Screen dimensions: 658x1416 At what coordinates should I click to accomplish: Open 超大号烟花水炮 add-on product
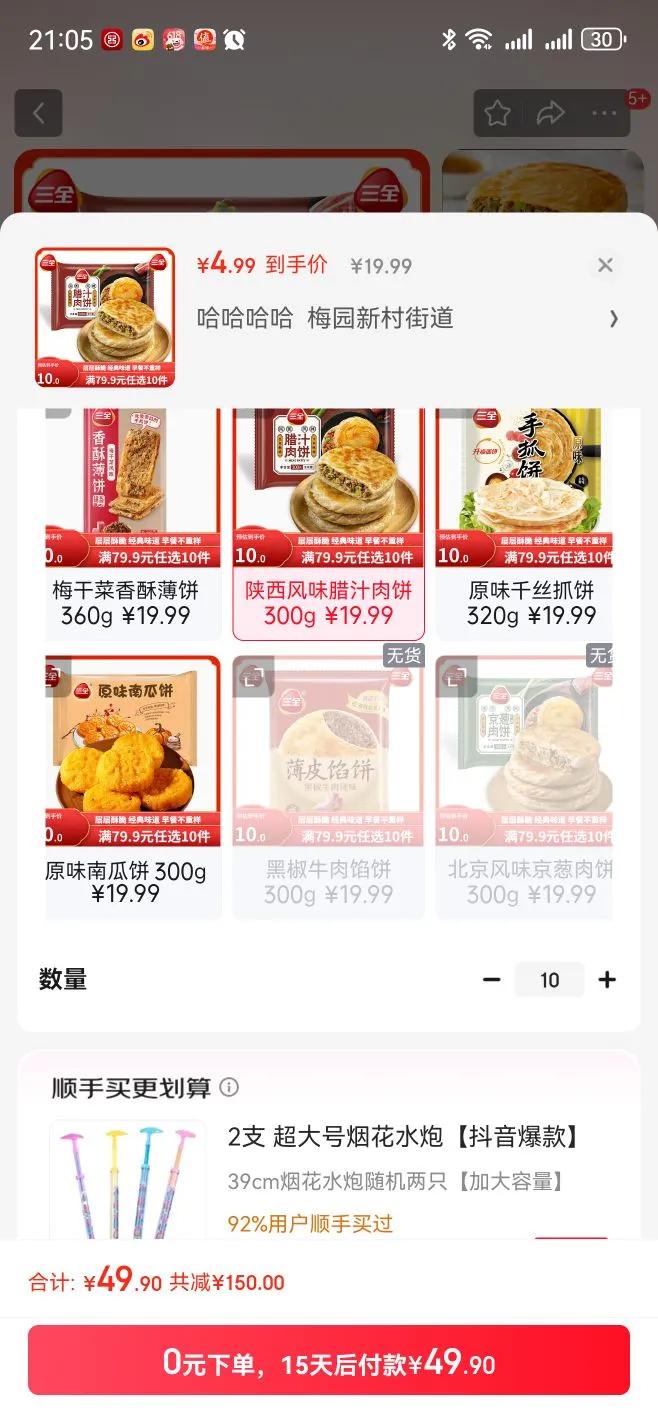click(403, 1137)
